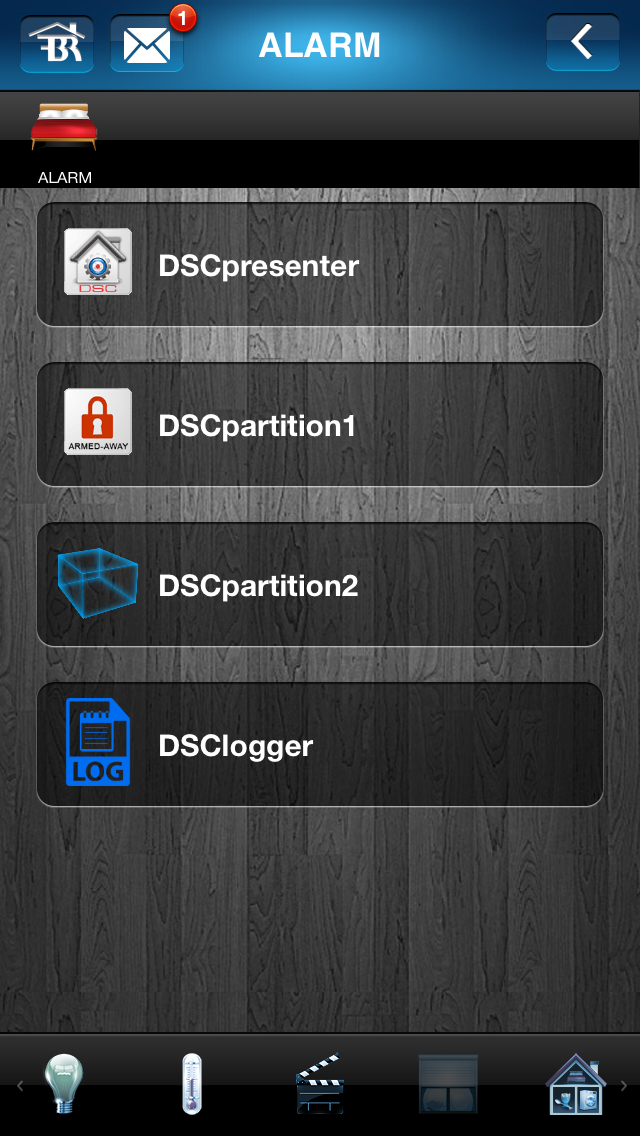Image resolution: width=640 pixels, height=1136 pixels.
Task: Tap the right arrow in bottom bar
Action: point(623,1086)
